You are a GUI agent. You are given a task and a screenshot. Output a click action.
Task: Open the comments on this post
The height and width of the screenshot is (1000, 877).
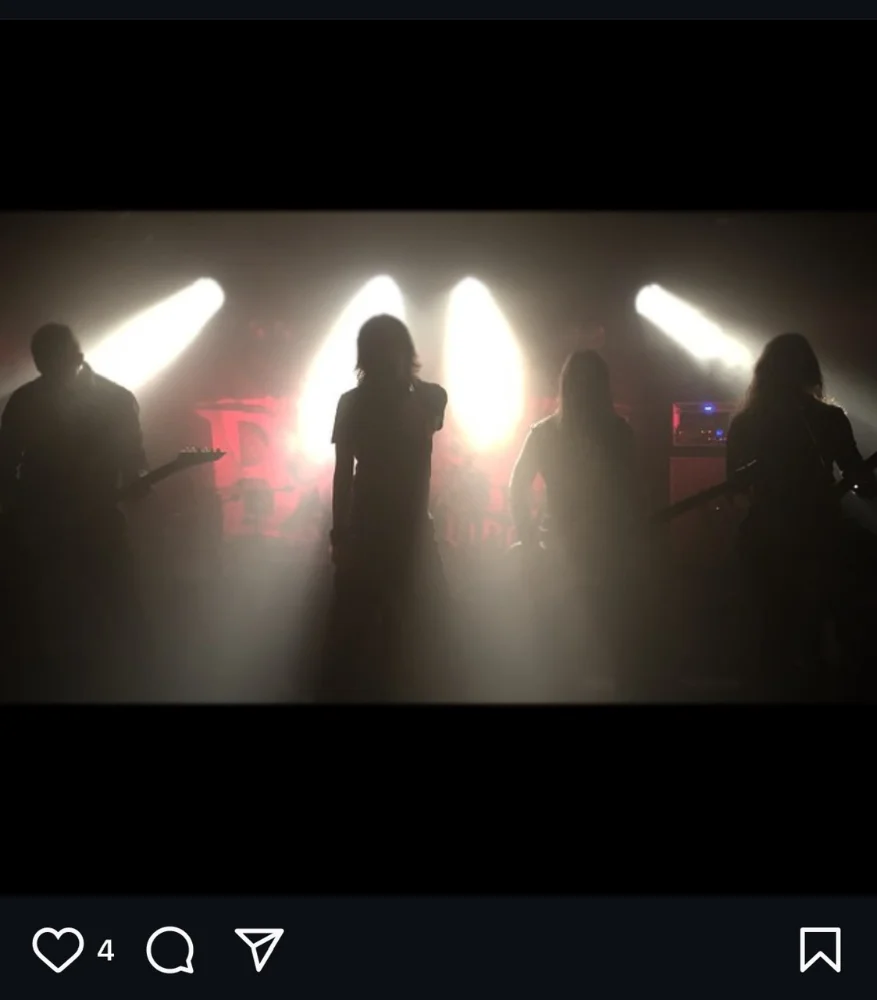(170, 949)
